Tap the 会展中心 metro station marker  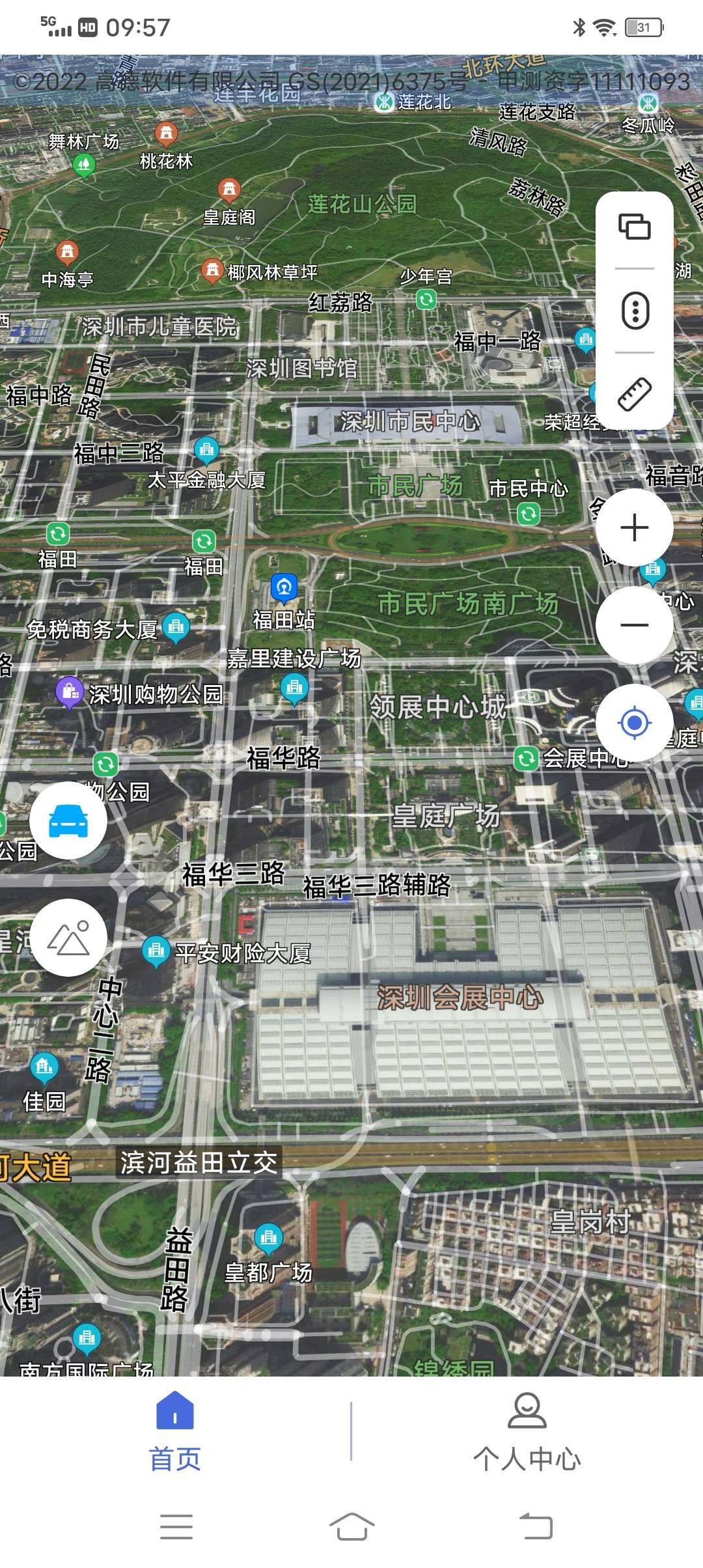point(526,759)
